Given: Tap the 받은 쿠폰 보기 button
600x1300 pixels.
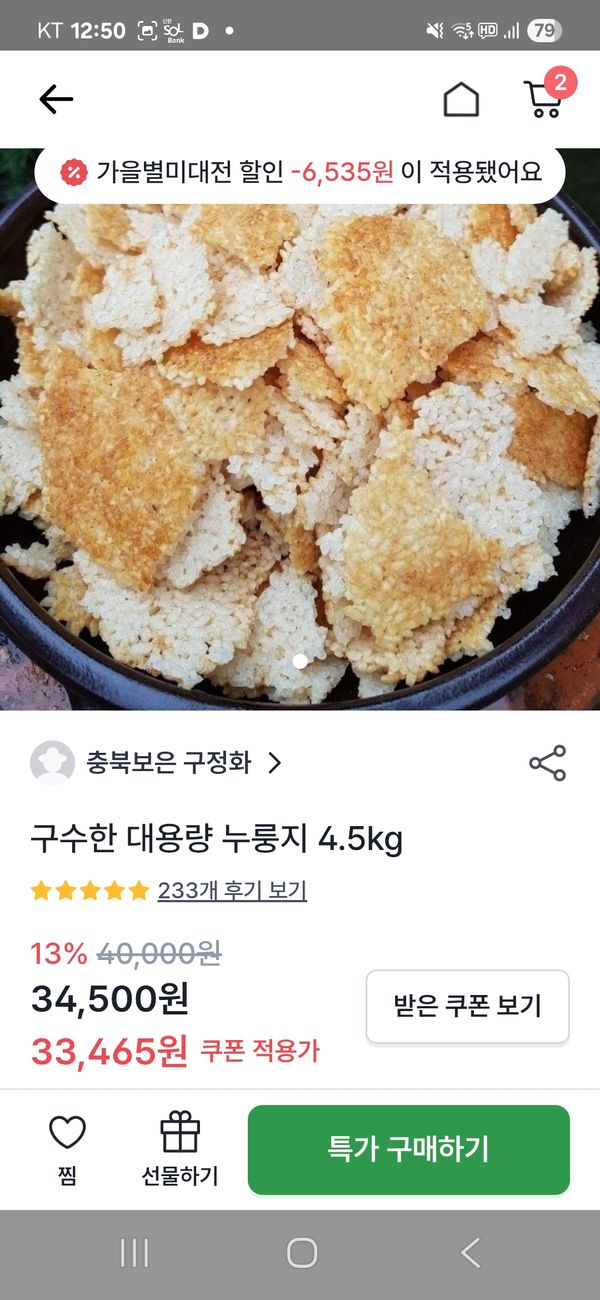Looking at the screenshot, I should [467, 1005].
